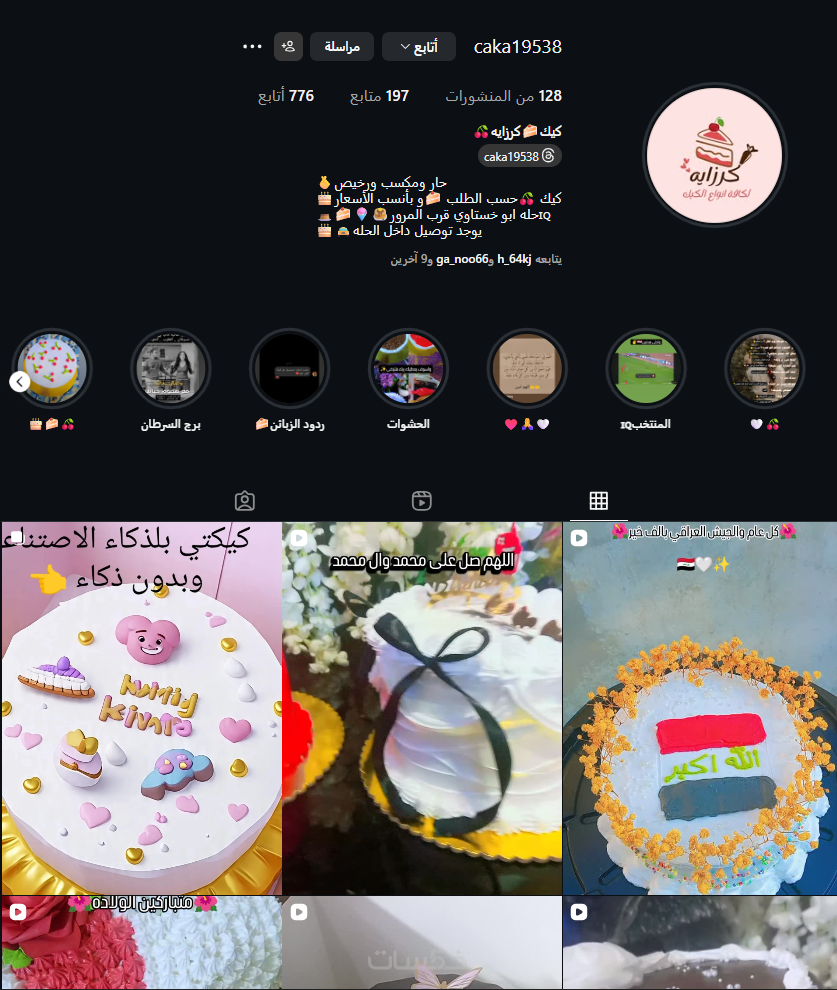The width and height of the screenshot is (837, 990).
Task: Open the ردود الزبائن story highlight
Action: (289, 369)
